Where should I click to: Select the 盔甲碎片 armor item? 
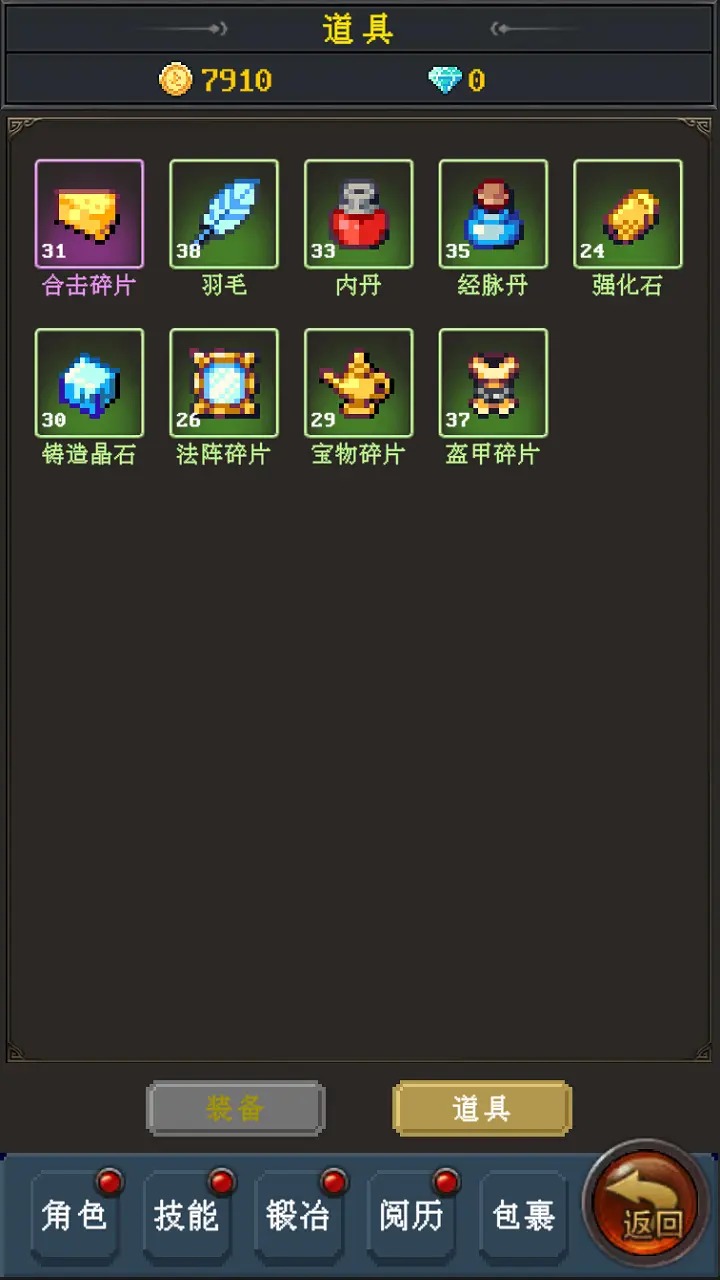(x=493, y=382)
